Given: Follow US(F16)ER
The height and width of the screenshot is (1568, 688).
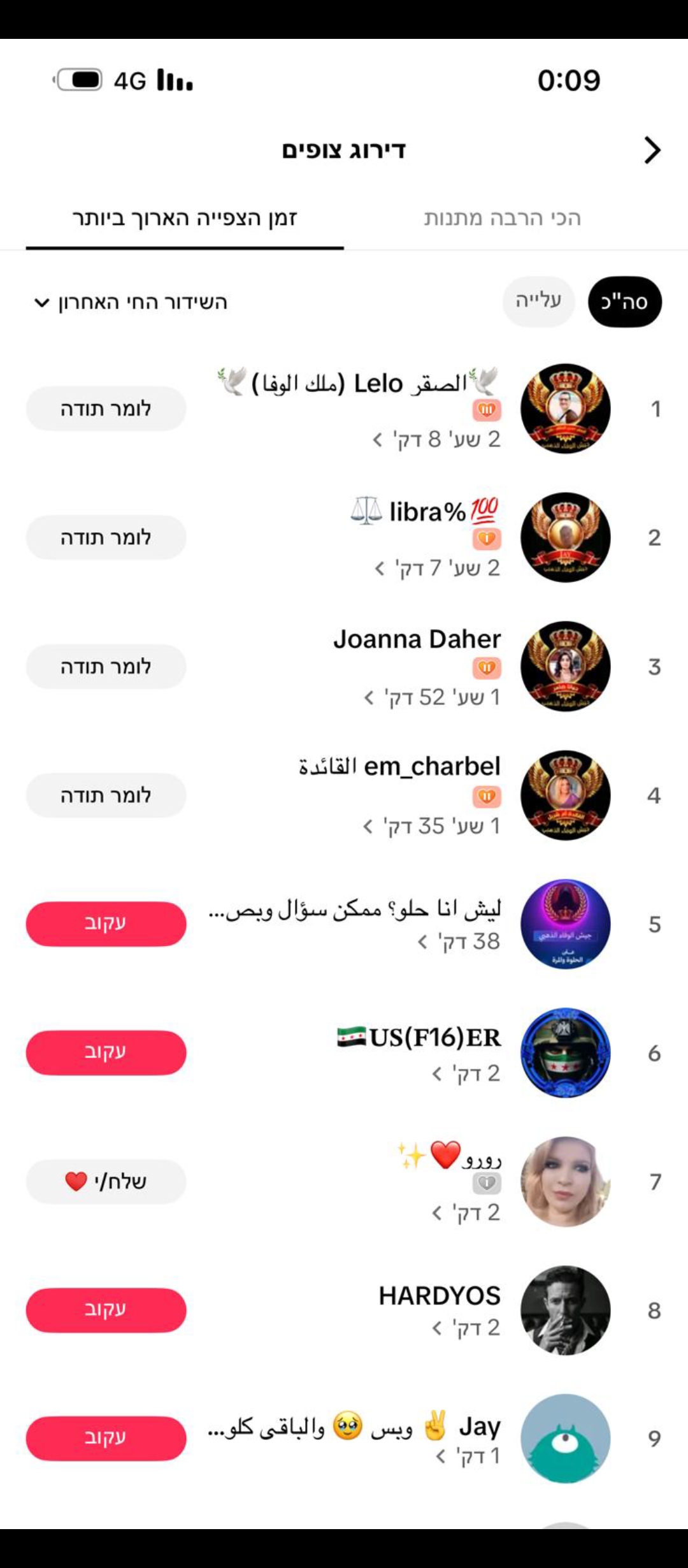Looking at the screenshot, I should pyautogui.click(x=106, y=1053).
